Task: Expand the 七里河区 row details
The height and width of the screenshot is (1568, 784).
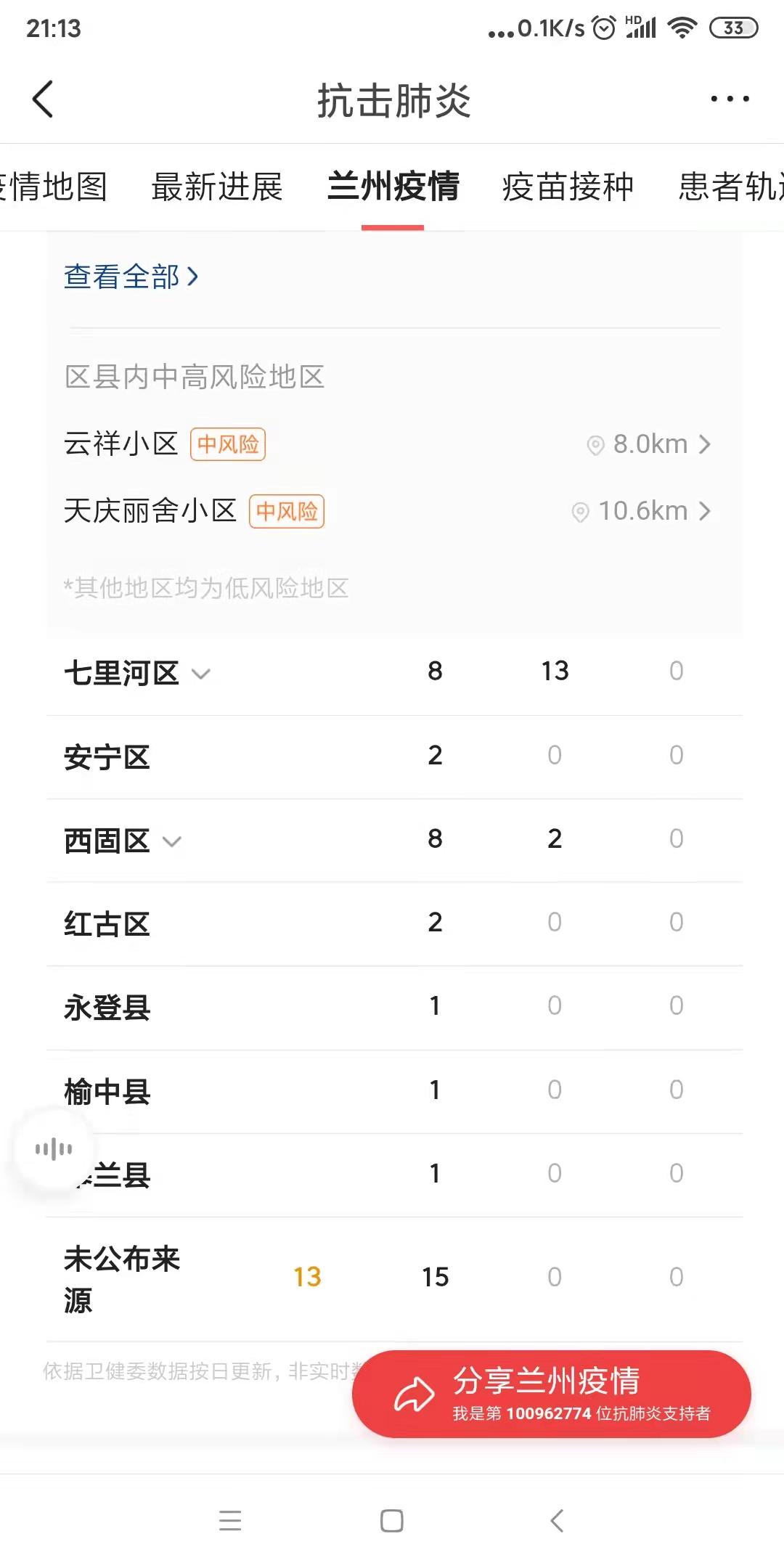Action: coord(201,674)
